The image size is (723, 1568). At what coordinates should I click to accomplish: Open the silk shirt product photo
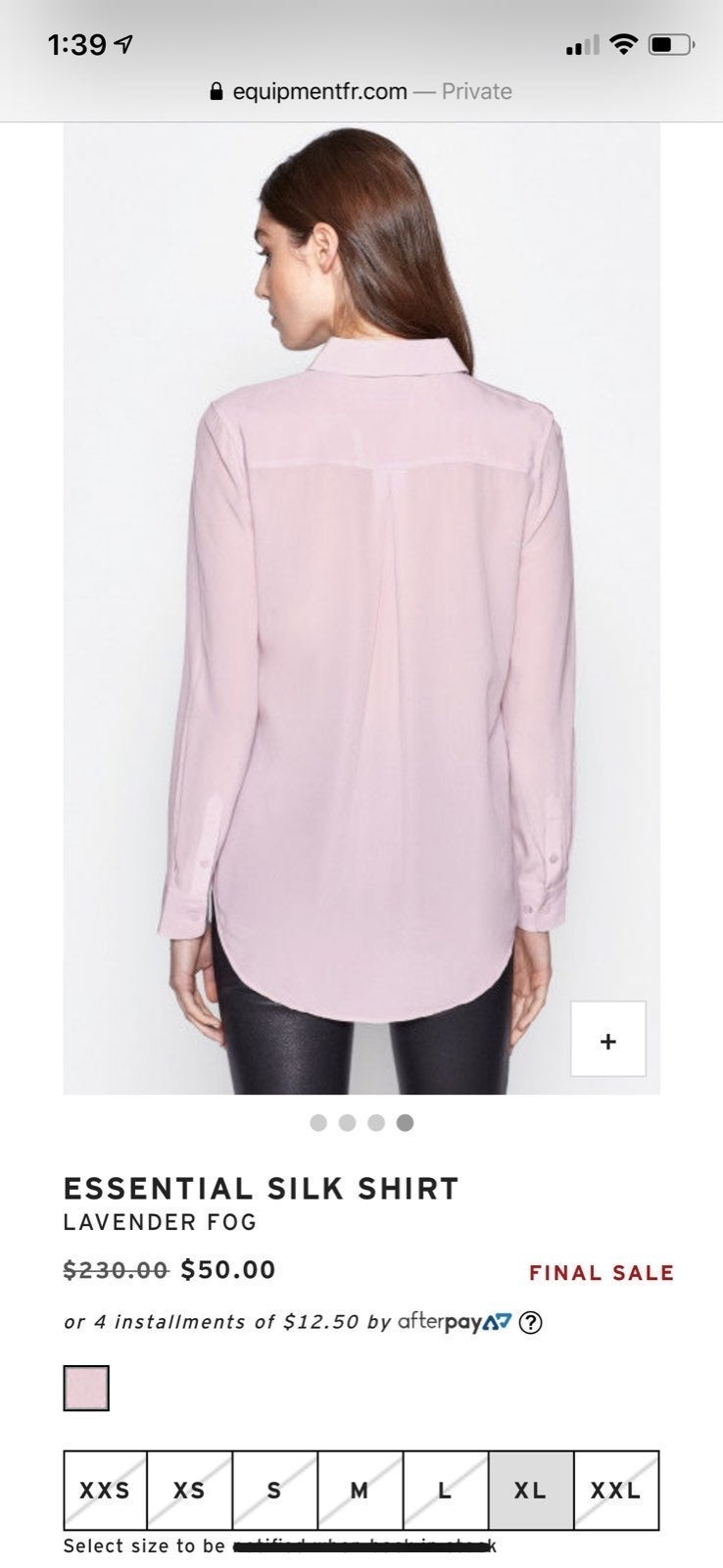(361, 608)
